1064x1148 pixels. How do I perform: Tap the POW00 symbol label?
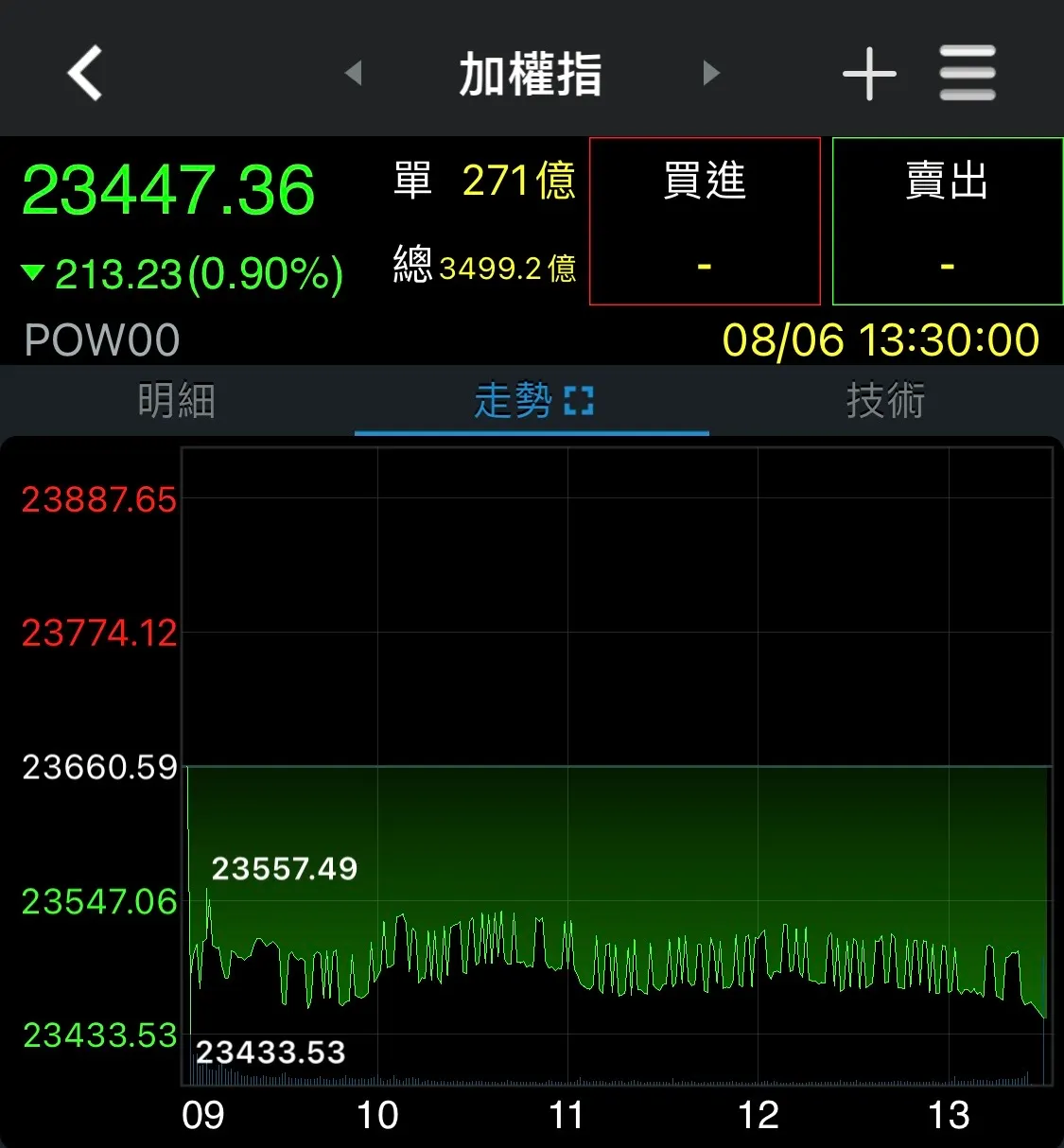point(101,339)
